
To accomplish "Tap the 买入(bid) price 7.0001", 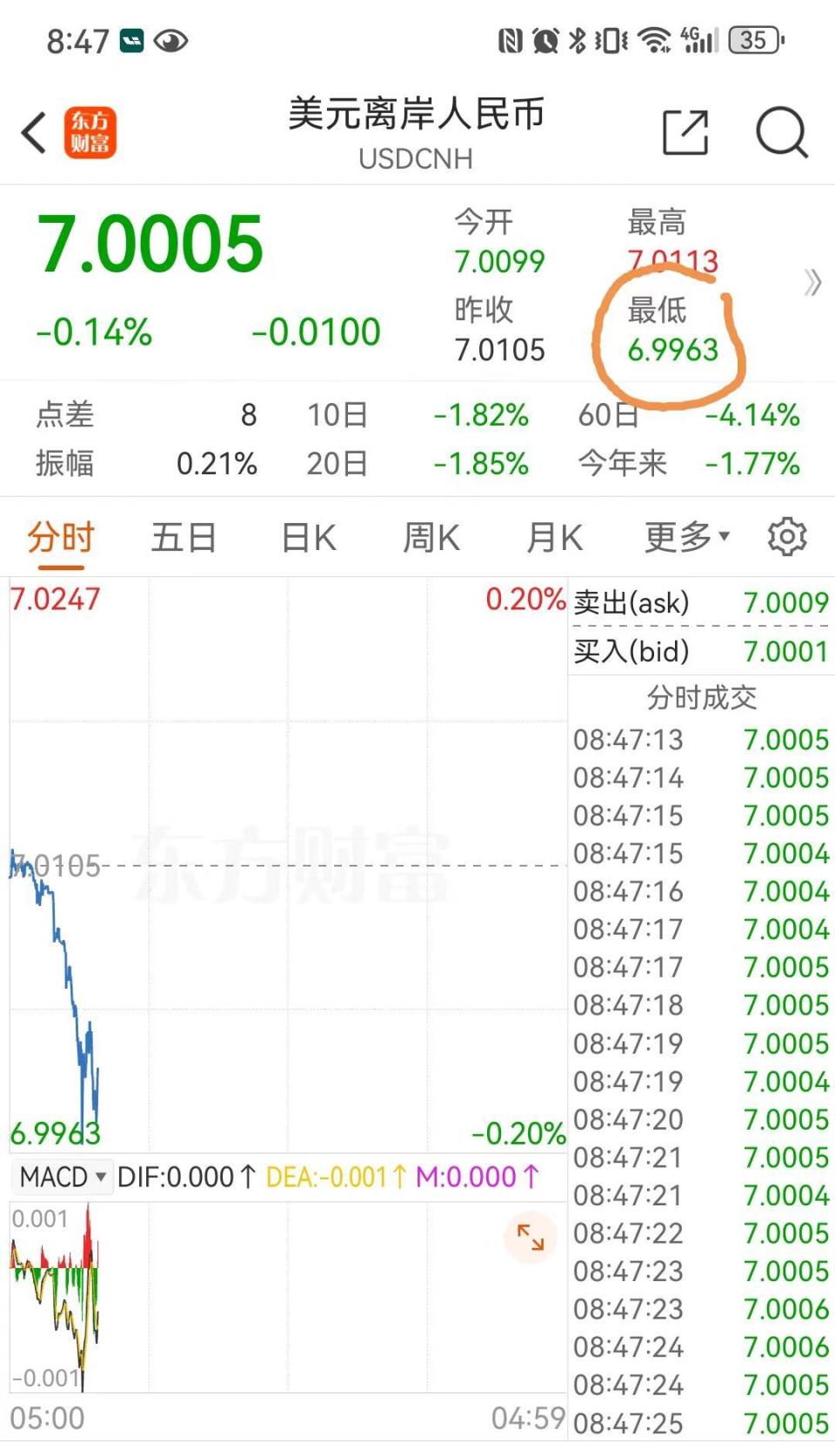I will 786,651.
